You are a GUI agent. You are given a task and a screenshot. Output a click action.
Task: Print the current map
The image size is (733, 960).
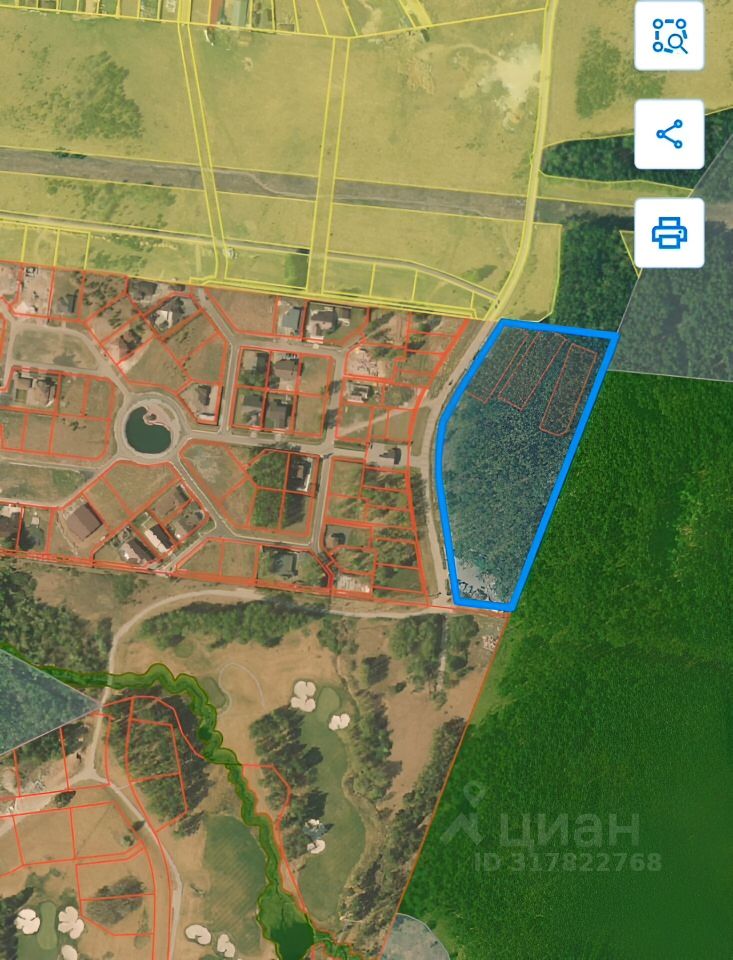tap(669, 232)
